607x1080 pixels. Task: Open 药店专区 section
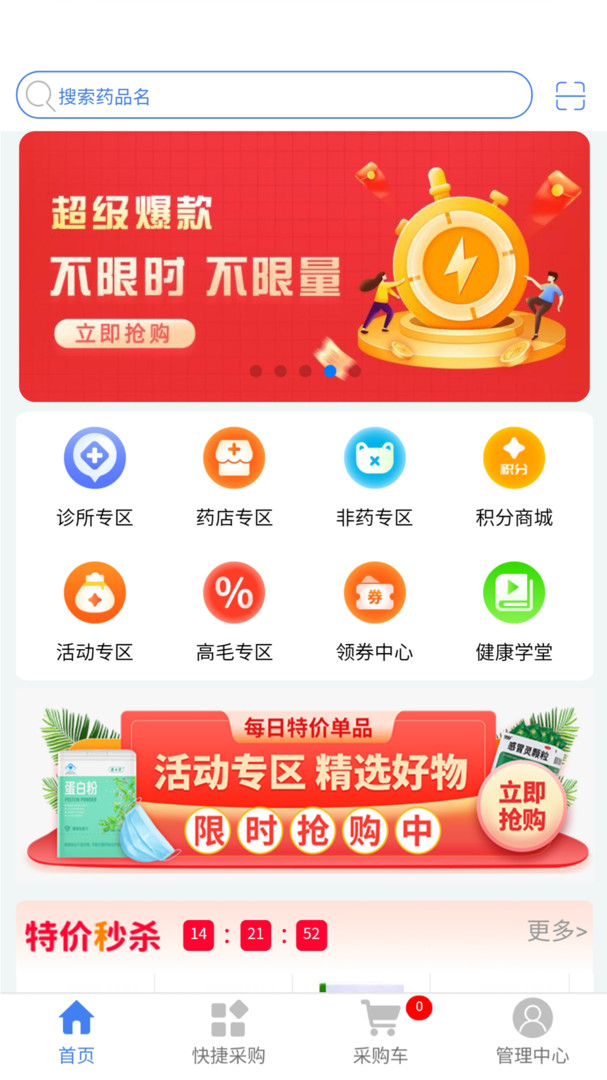coord(234,477)
